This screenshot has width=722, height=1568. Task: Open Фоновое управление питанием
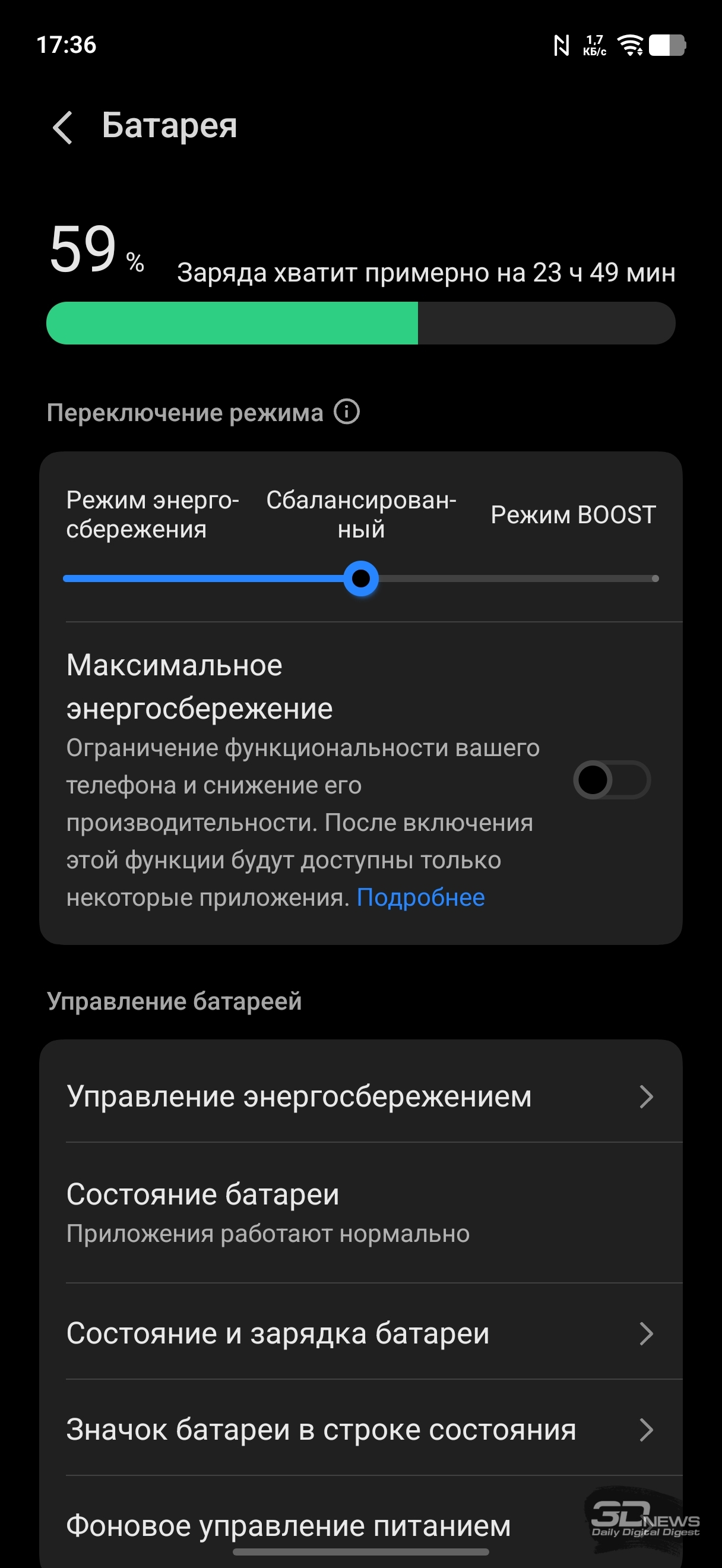(289, 1525)
